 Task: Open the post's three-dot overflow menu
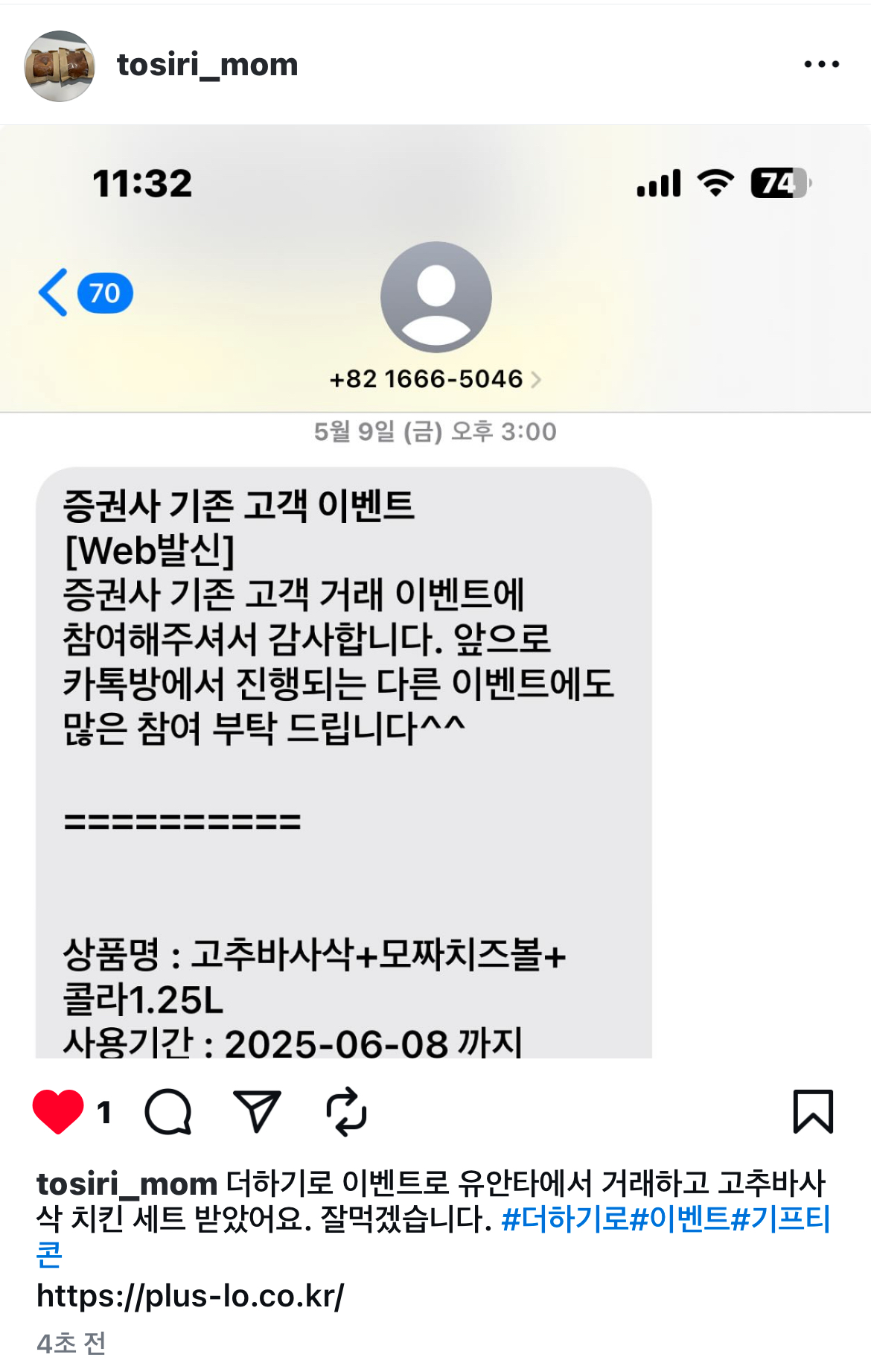point(821,65)
